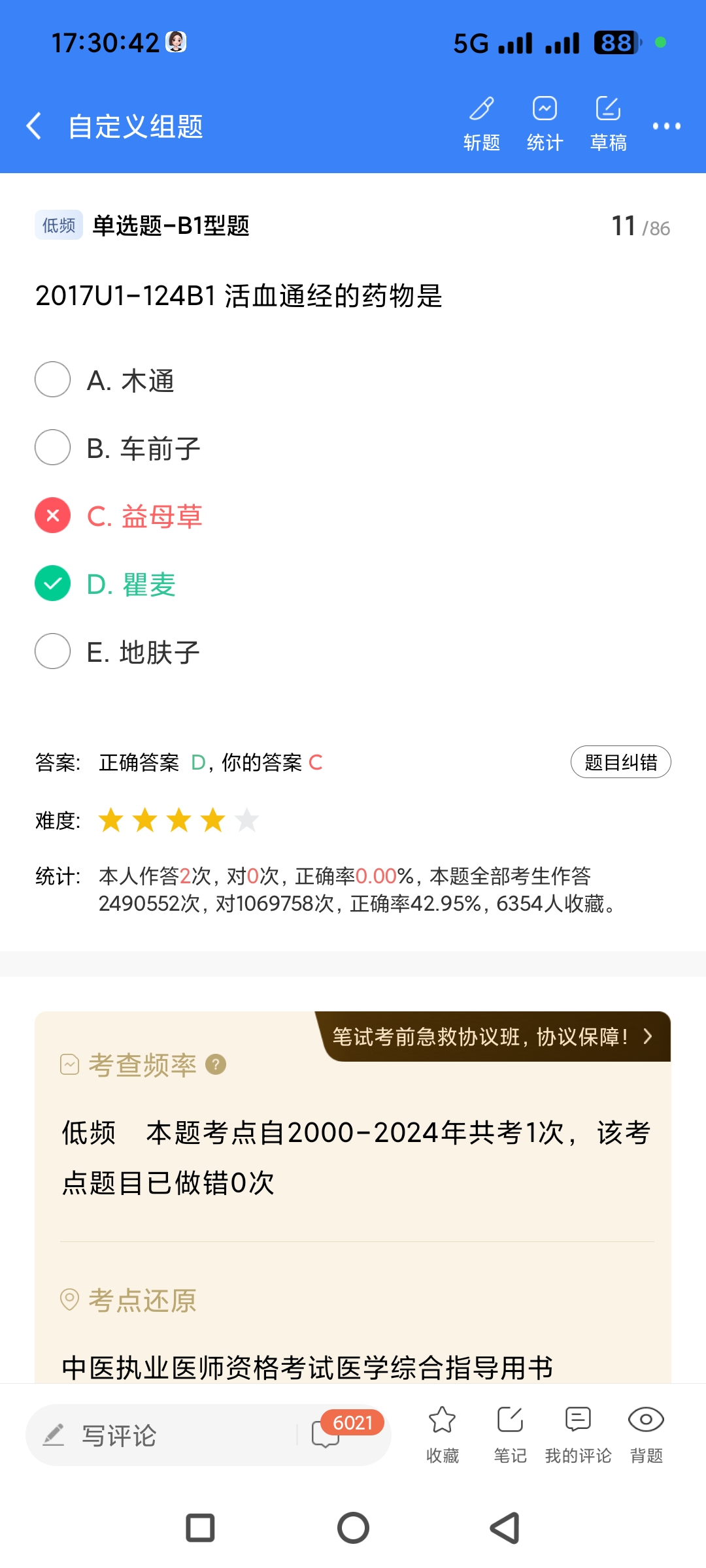Open 我的评论
Viewport: 706px width, 1568px height.
pyautogui.click(x=578, y=1432)
